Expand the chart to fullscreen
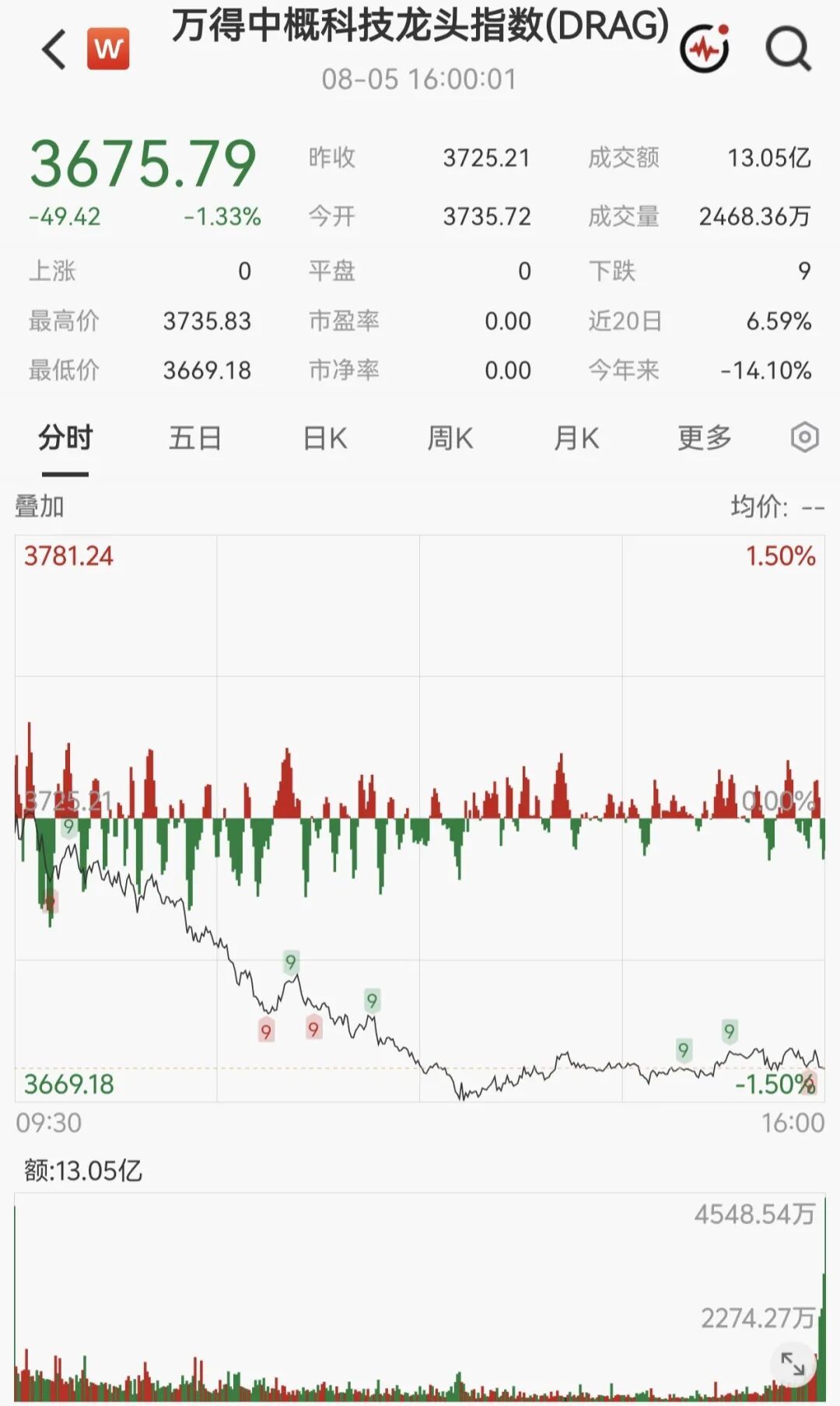Image resolution: width=840 pixels, height=1406 pixels. pos(793,1363)
